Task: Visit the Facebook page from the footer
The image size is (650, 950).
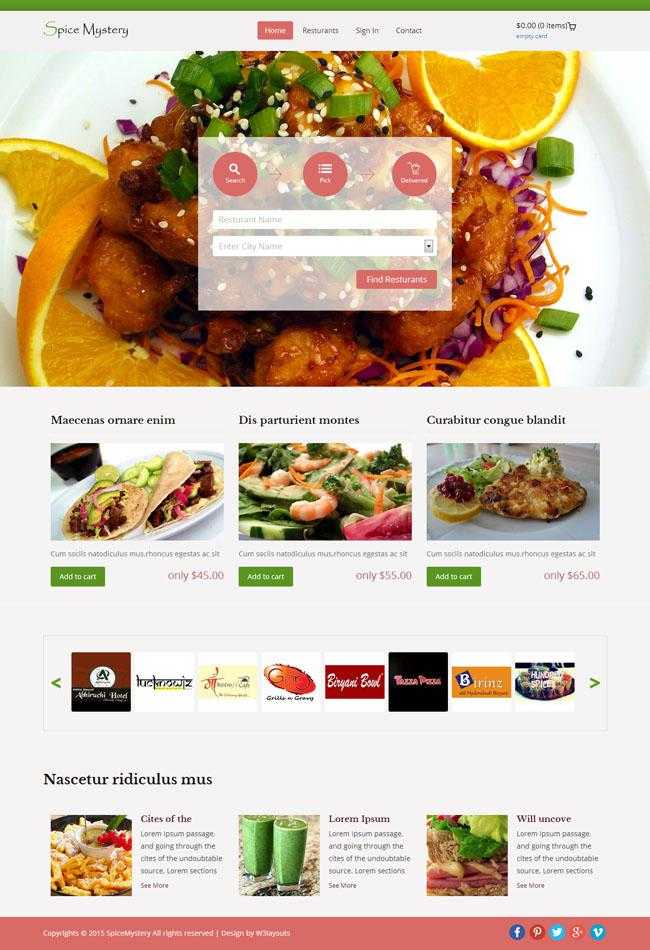Action: [517, 932]
